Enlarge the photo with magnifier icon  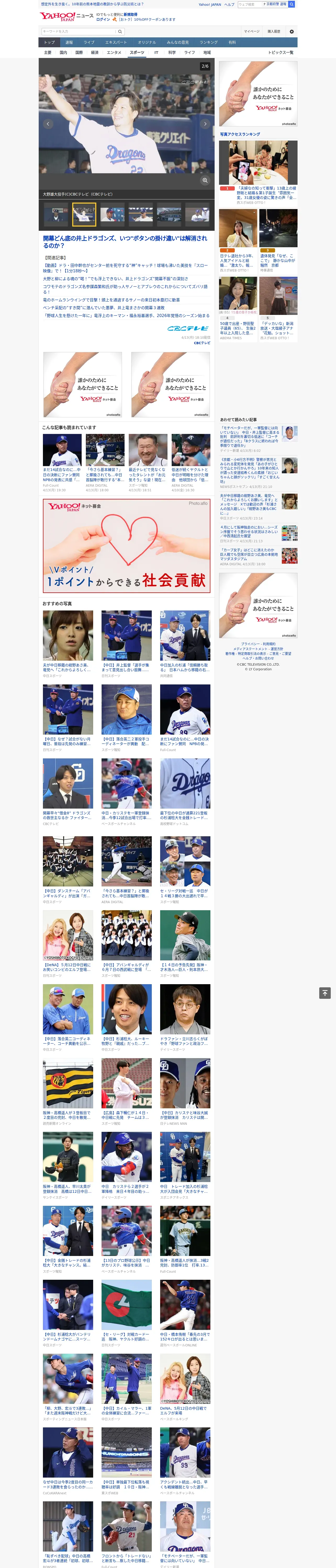point(205,180)
